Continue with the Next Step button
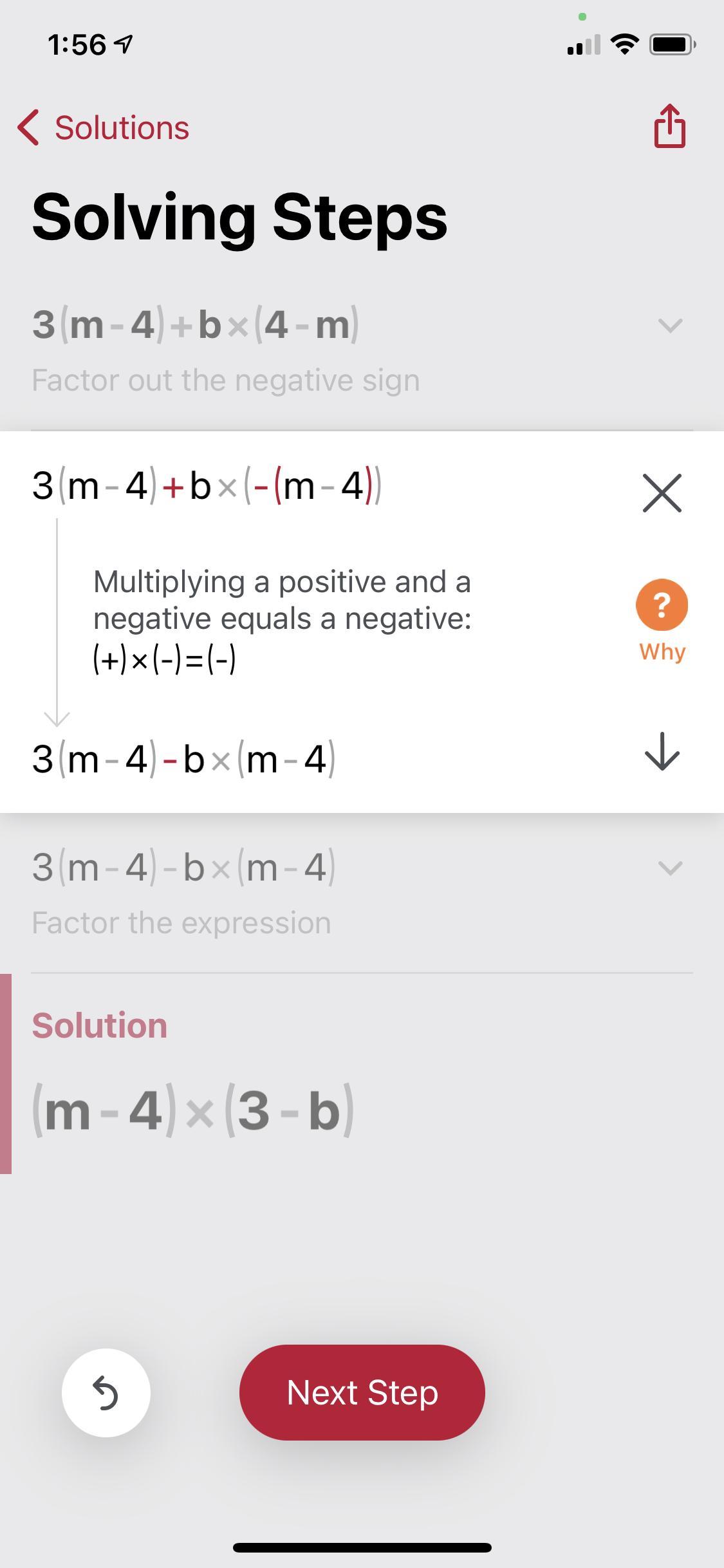 [362, 1392]
